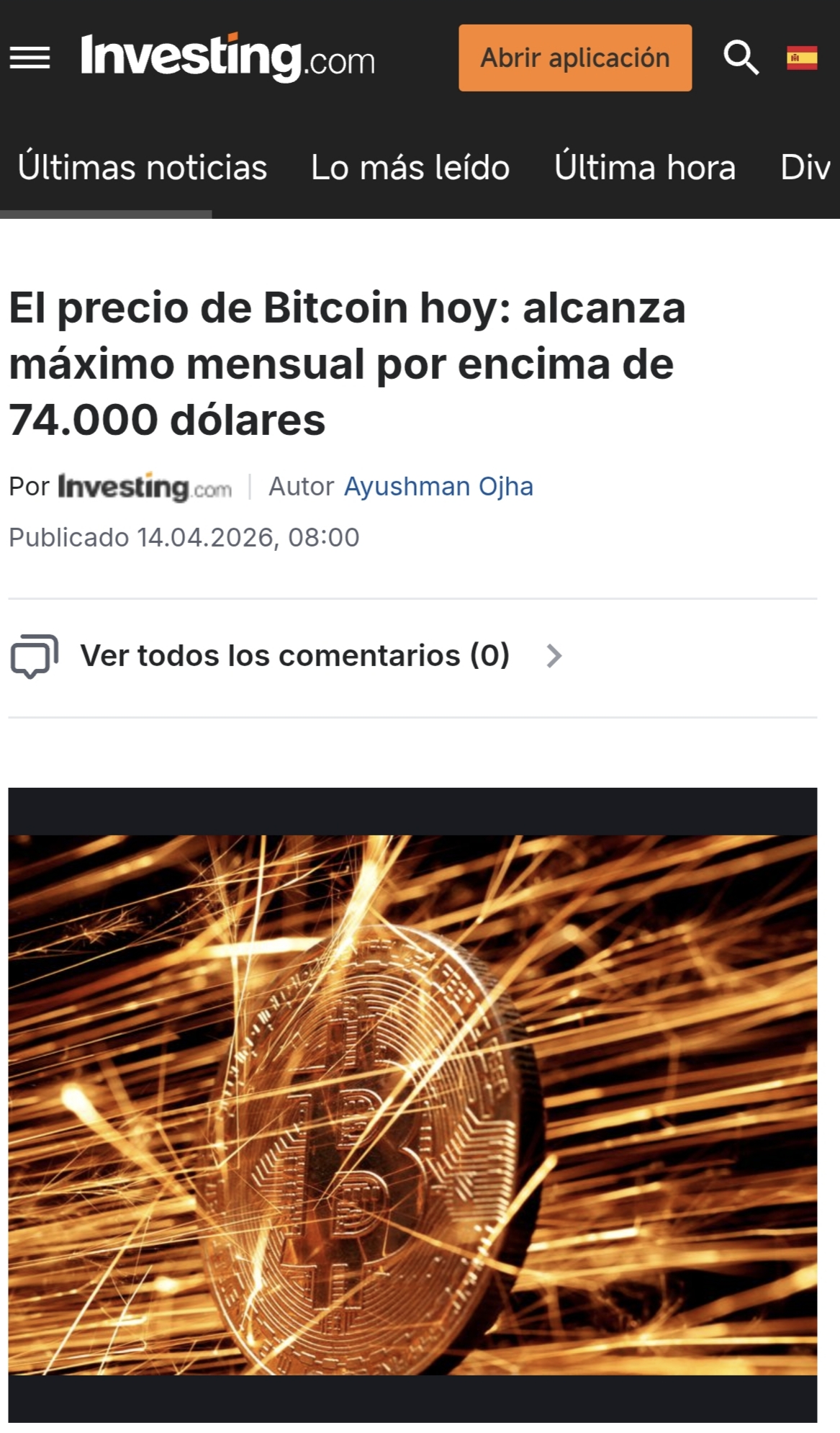View all comments via Ver todos los comentarios

tap(295, 655)
